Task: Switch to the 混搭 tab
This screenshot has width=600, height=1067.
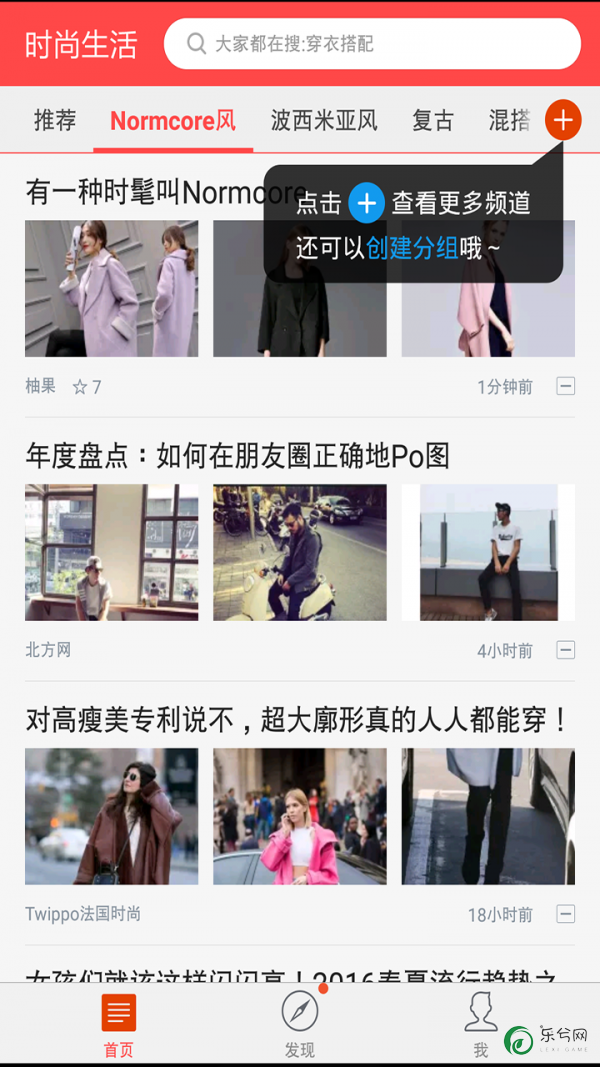Action: [x=510, y=121]
